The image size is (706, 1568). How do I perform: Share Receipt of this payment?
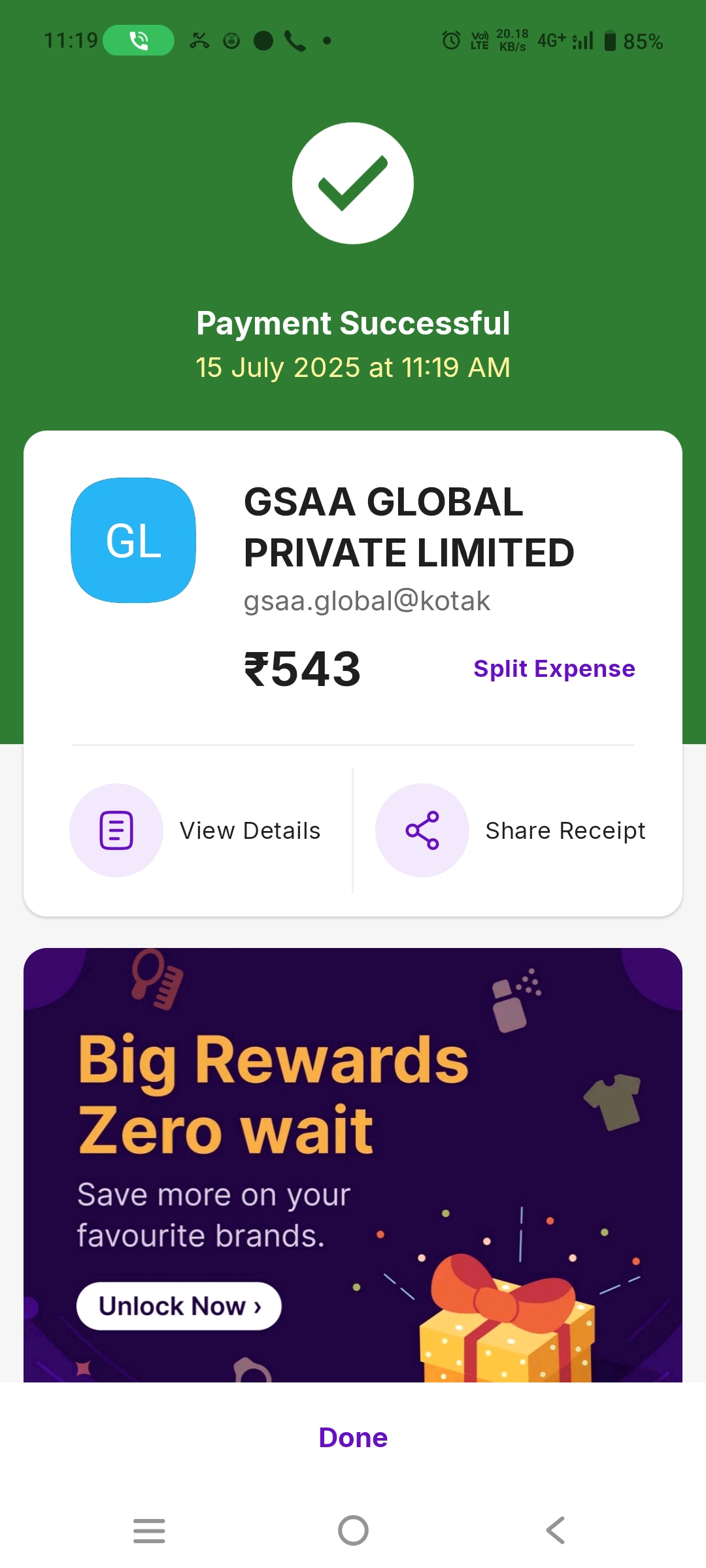[x=511, y=830]
